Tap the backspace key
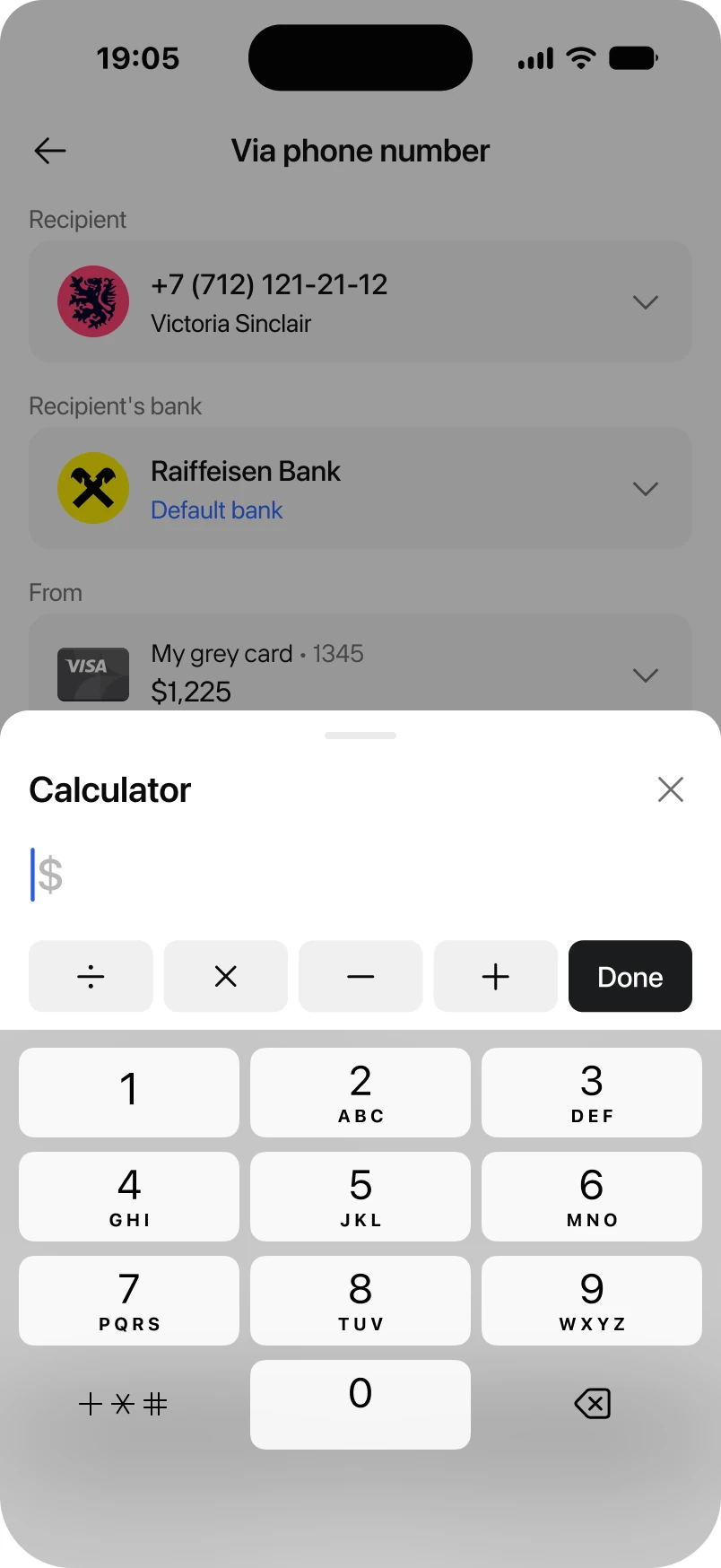The width and height of the screenshot is (721, 1568). pos(592,1404)
